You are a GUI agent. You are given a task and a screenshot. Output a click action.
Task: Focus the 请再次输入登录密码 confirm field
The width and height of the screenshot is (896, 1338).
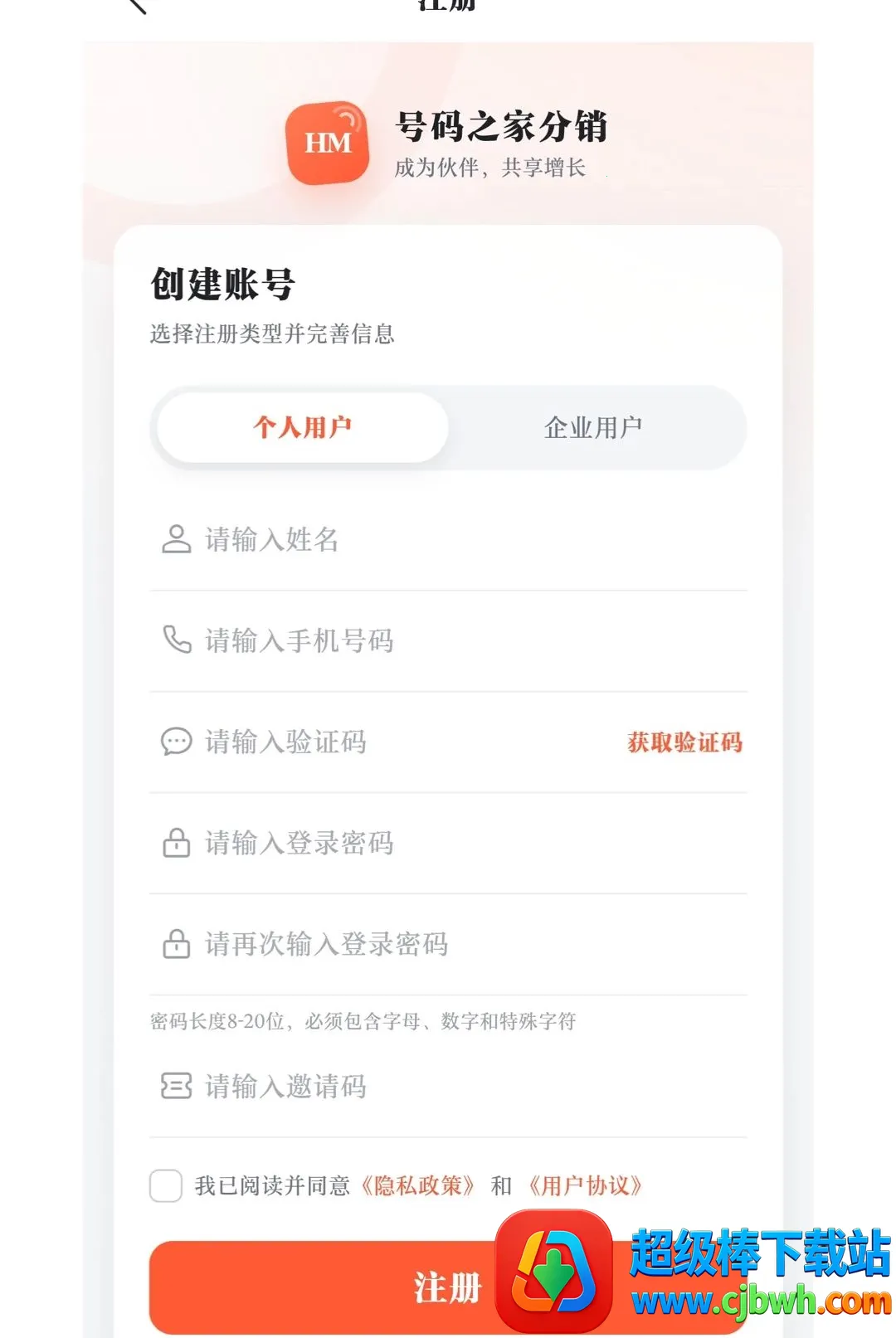[448, 944]
